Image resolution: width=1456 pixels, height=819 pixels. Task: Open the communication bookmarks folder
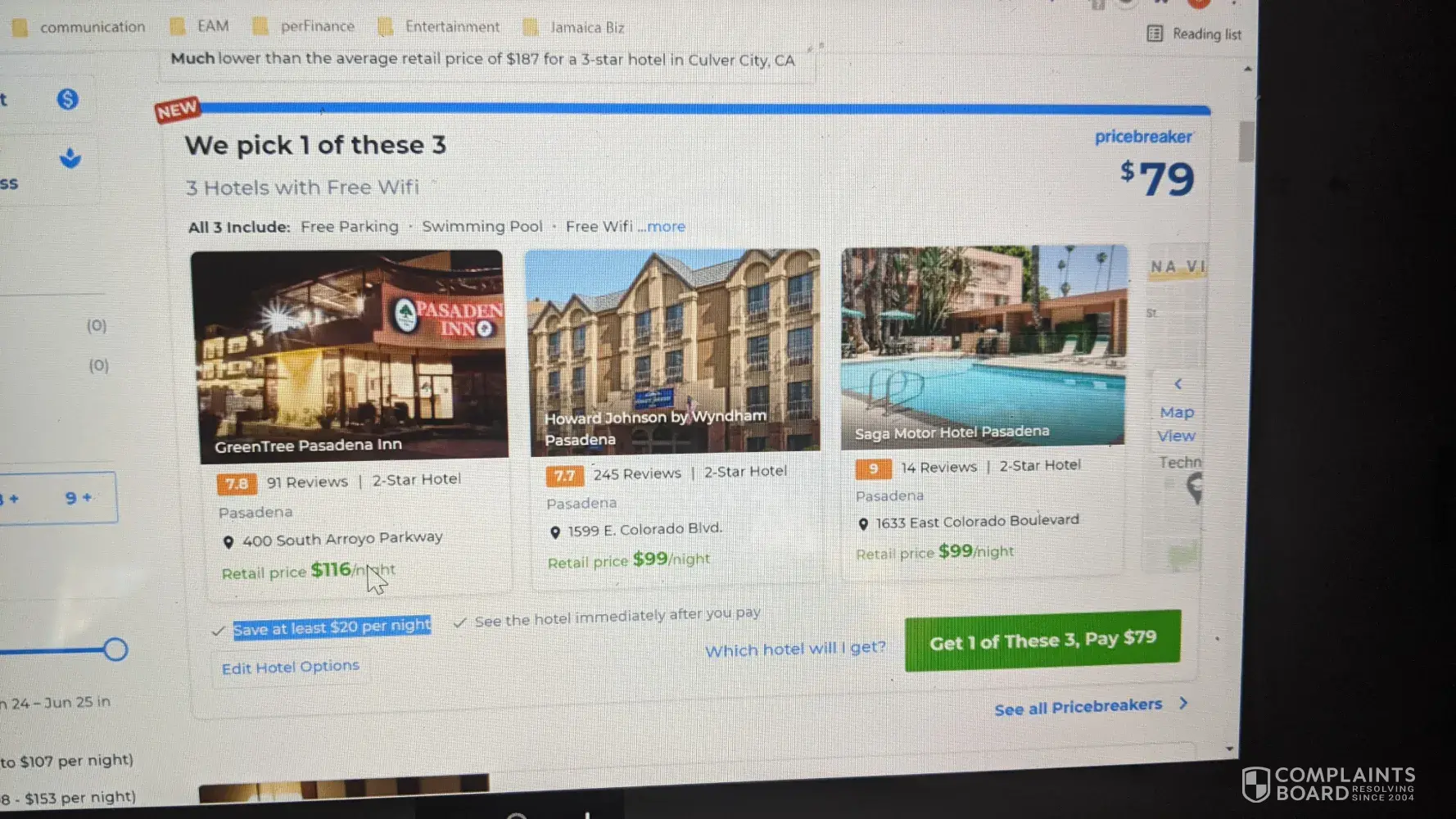[79, 27]
